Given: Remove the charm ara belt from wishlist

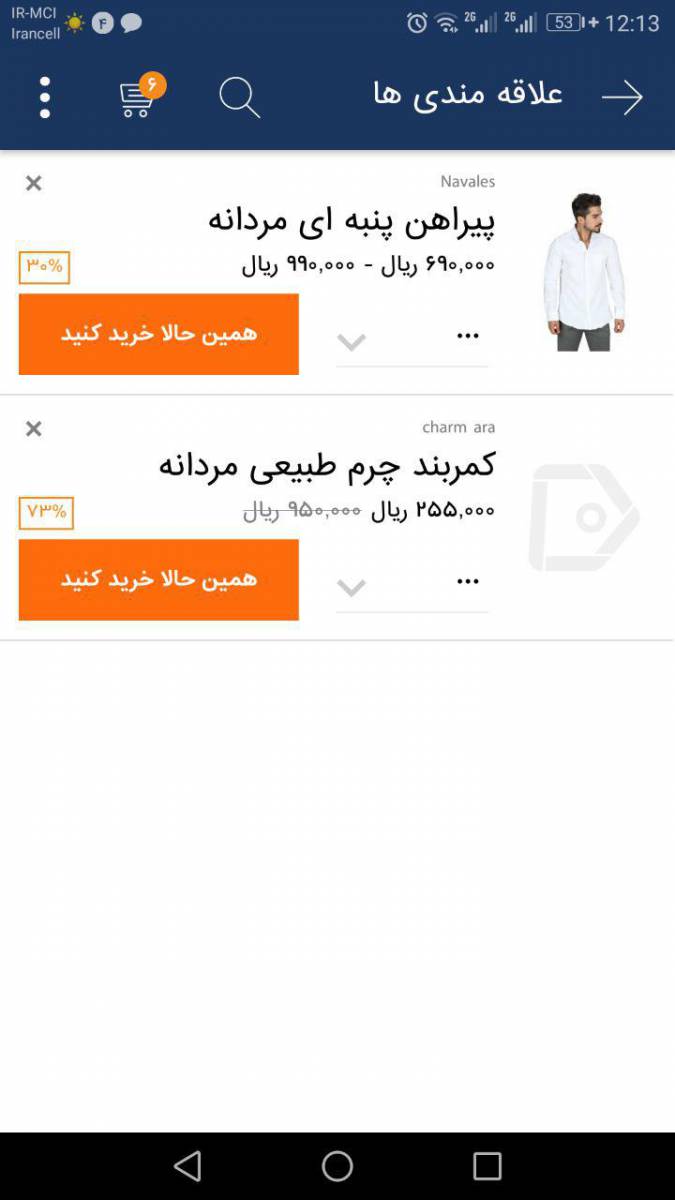Looking at the screenshot, I should tap(34, 429).
